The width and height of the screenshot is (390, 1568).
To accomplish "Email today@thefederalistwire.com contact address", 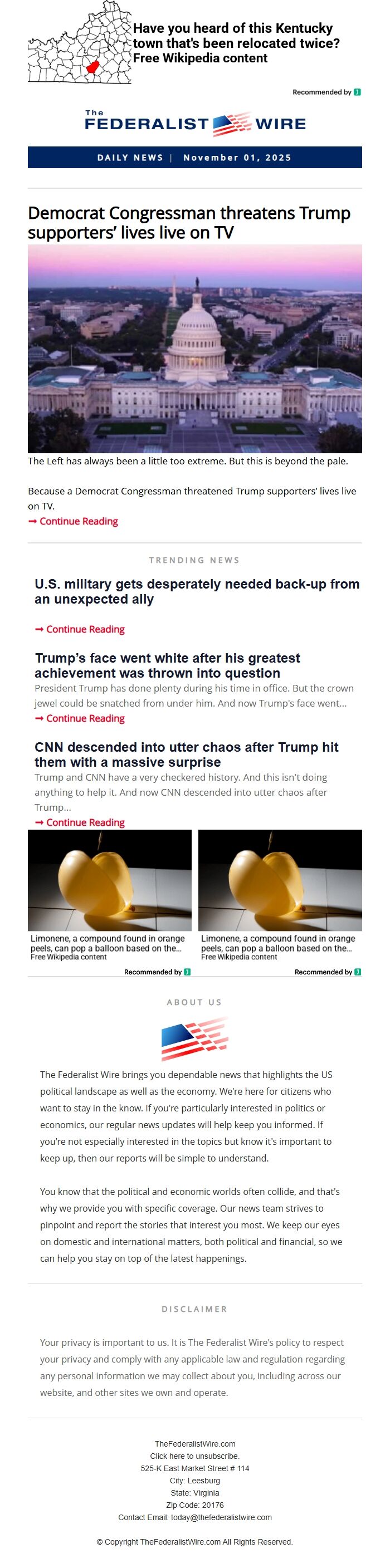I will click(221, 1517).
